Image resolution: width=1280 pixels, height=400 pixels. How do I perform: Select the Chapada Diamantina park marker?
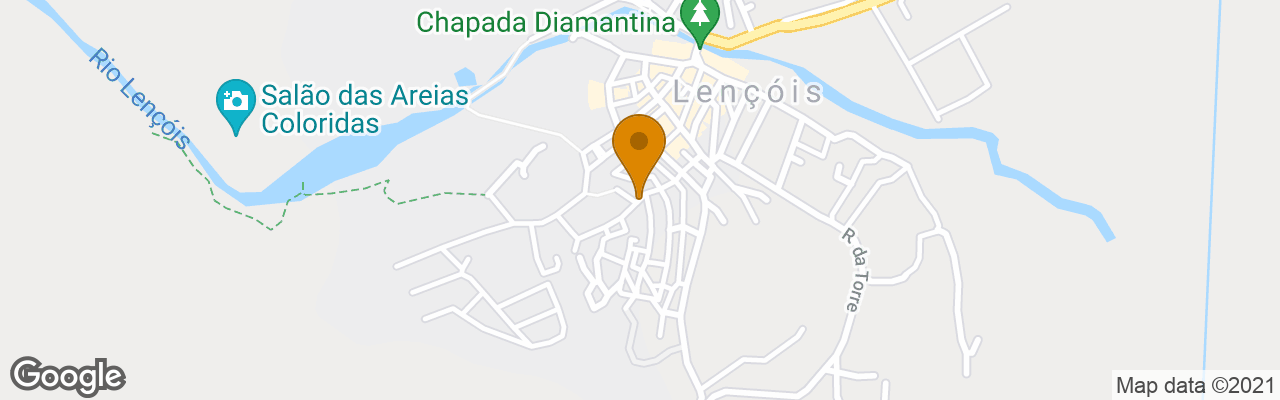(x=700, y=18)
